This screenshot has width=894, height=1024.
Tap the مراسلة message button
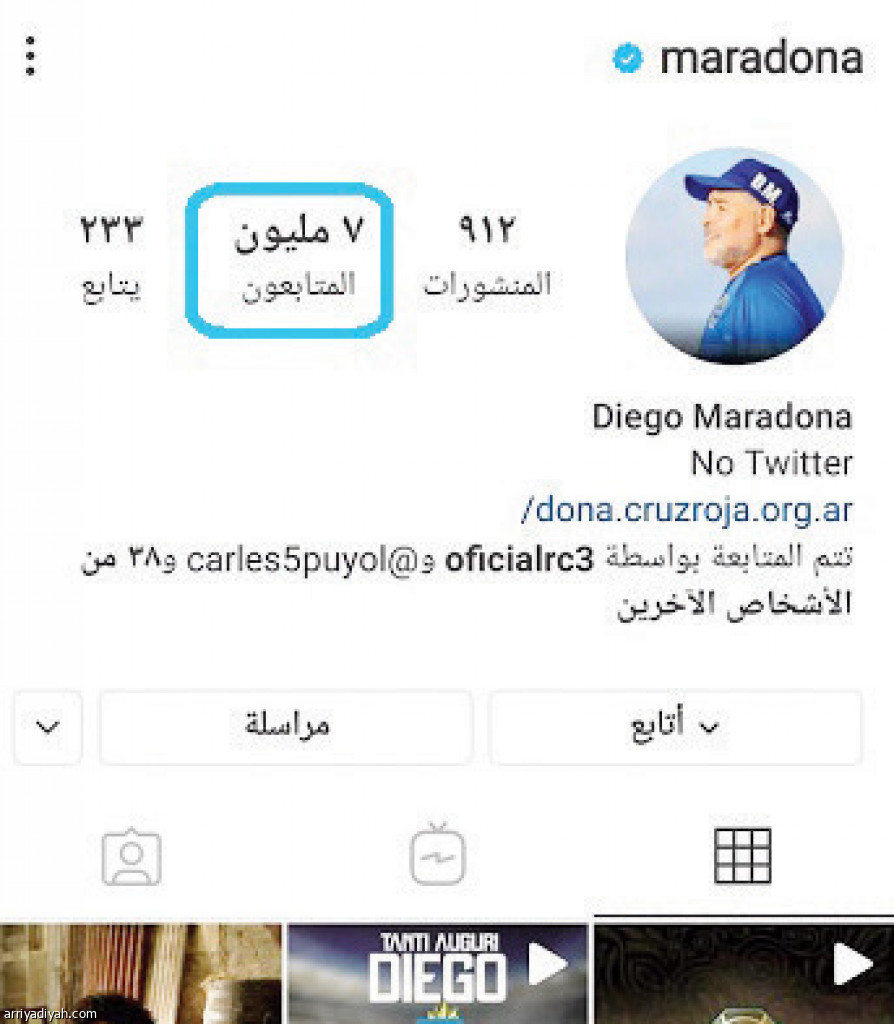286,727
